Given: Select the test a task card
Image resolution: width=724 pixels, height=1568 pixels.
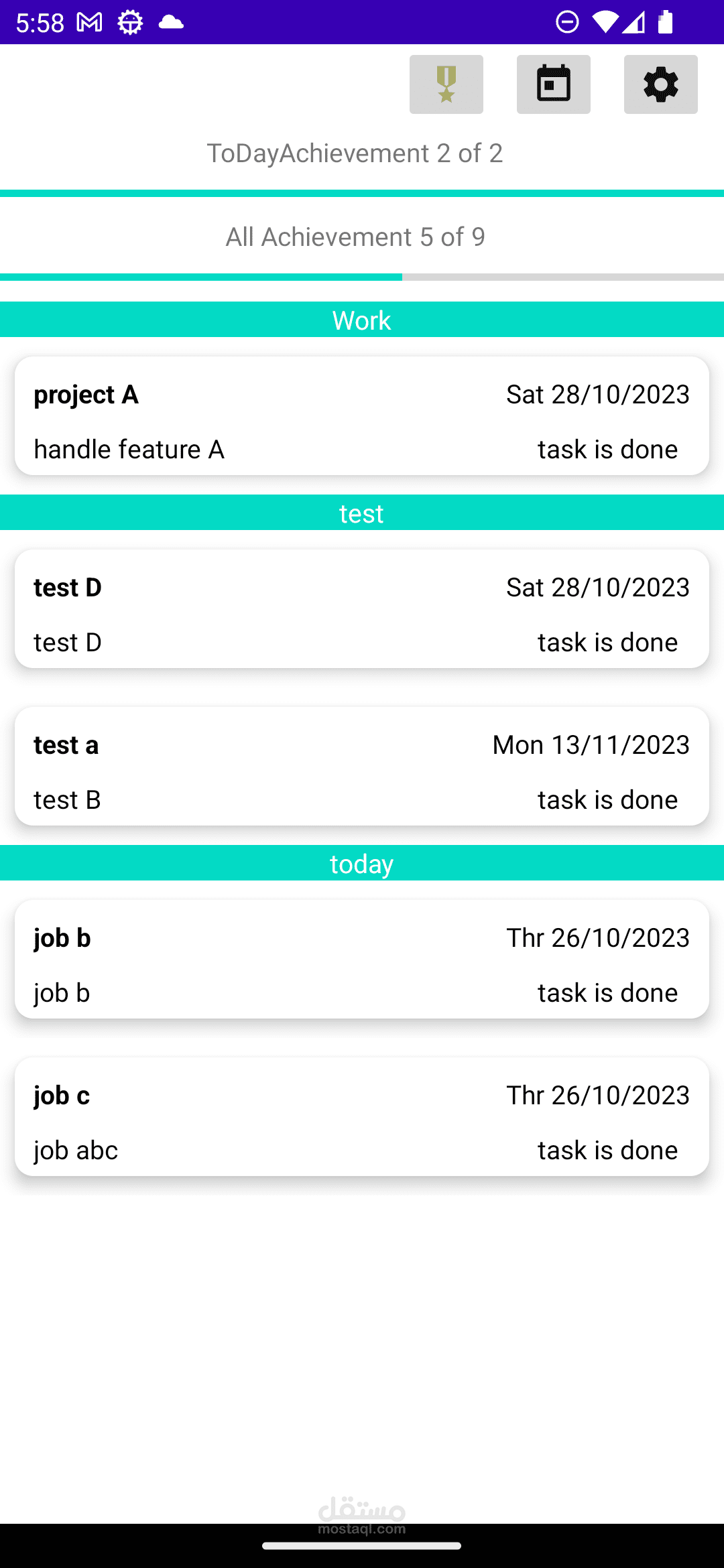Looking at the screenshot, I should (362, 767).
